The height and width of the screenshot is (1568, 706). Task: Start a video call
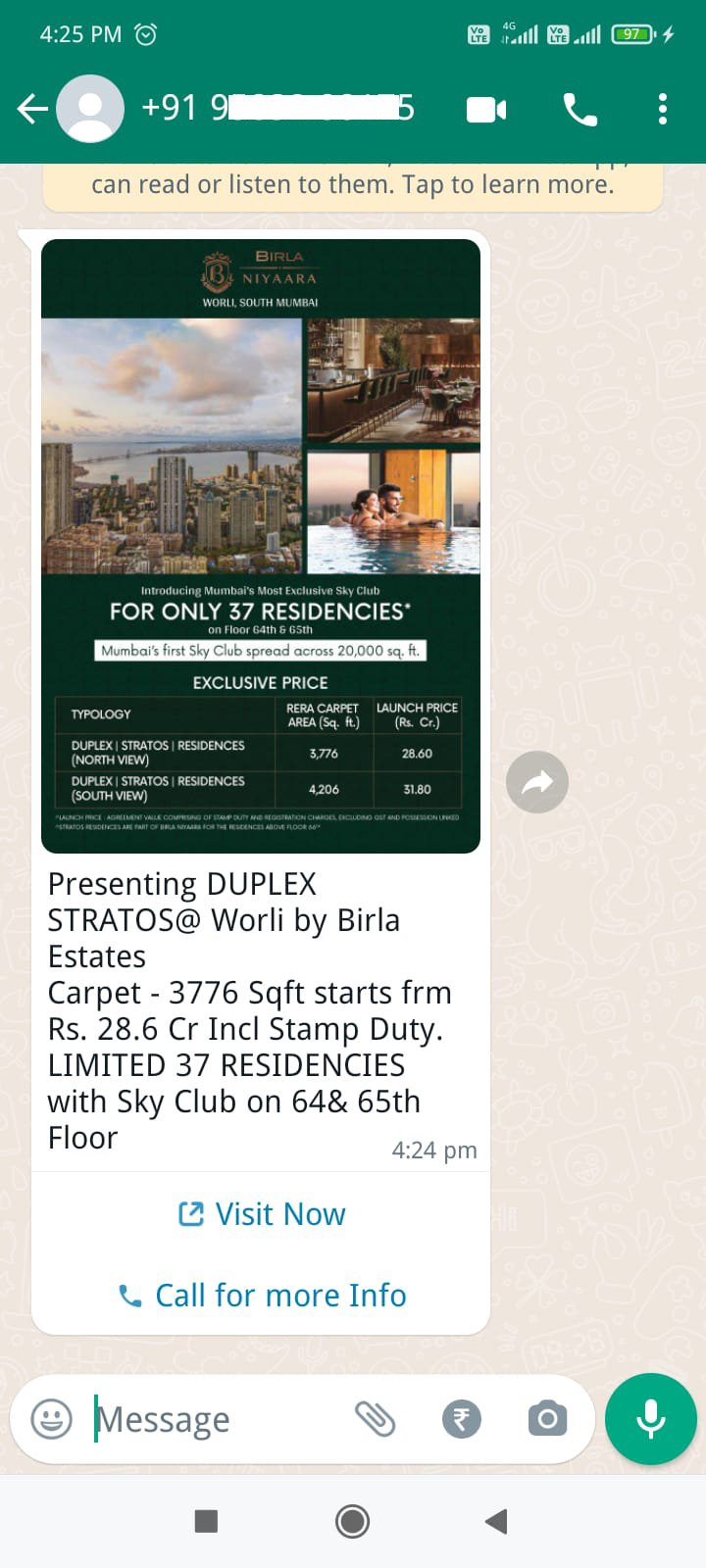[486, 109]
